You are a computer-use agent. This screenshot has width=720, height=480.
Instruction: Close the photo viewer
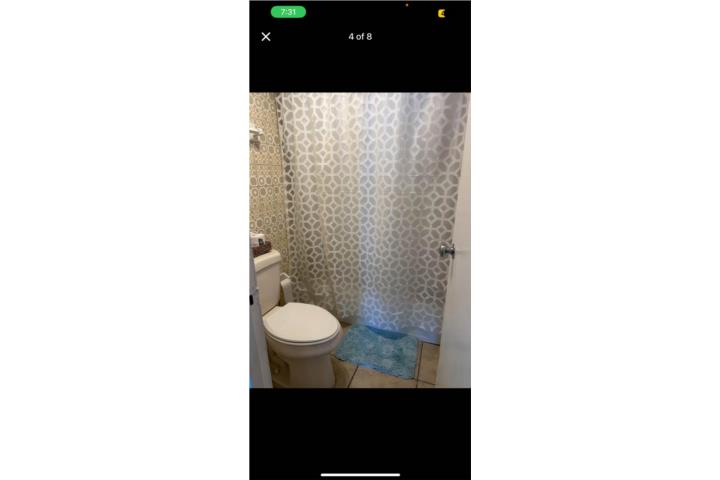(x=266, y=37)
